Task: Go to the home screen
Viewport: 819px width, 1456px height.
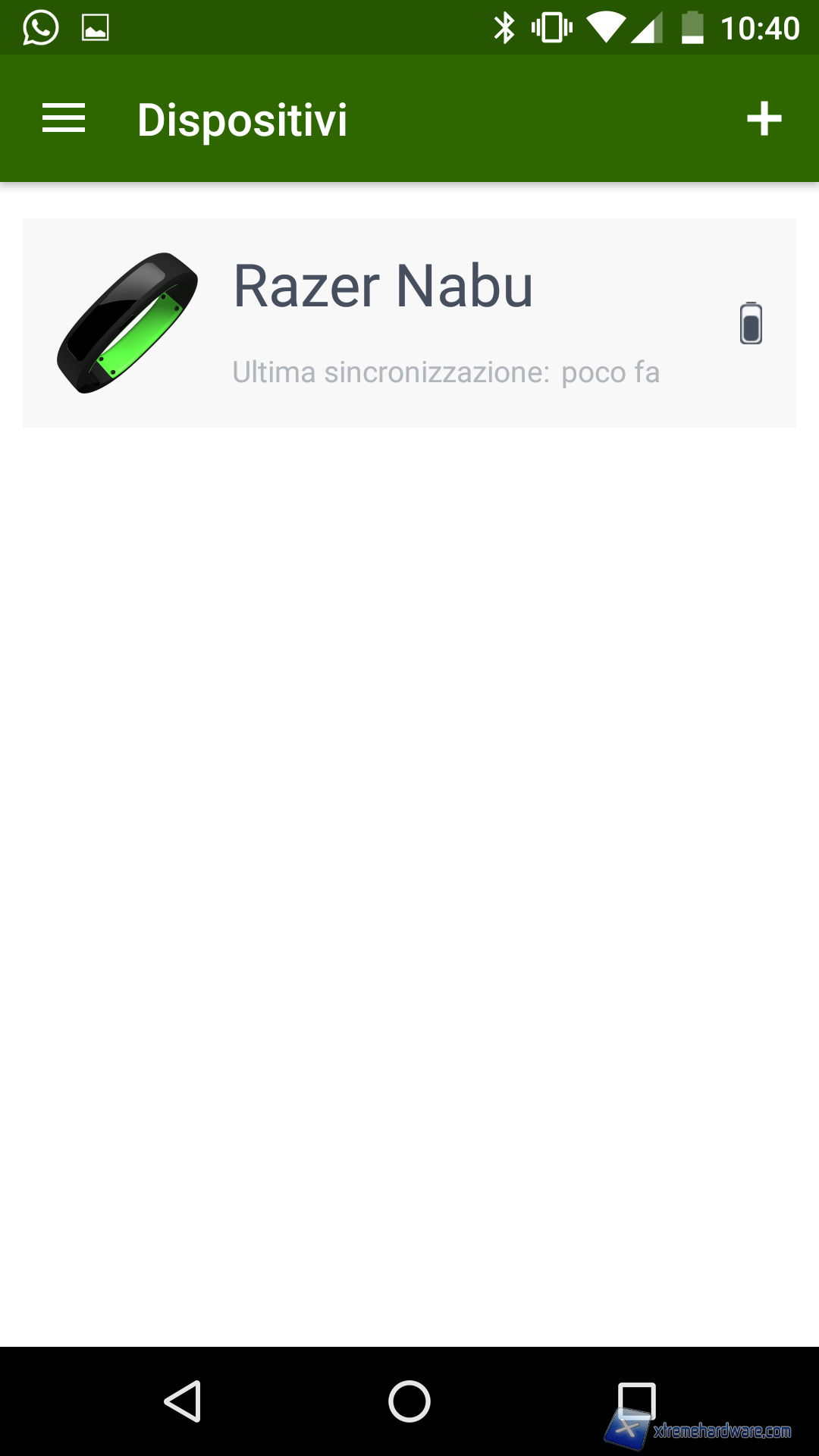Action: [409, 1401]
